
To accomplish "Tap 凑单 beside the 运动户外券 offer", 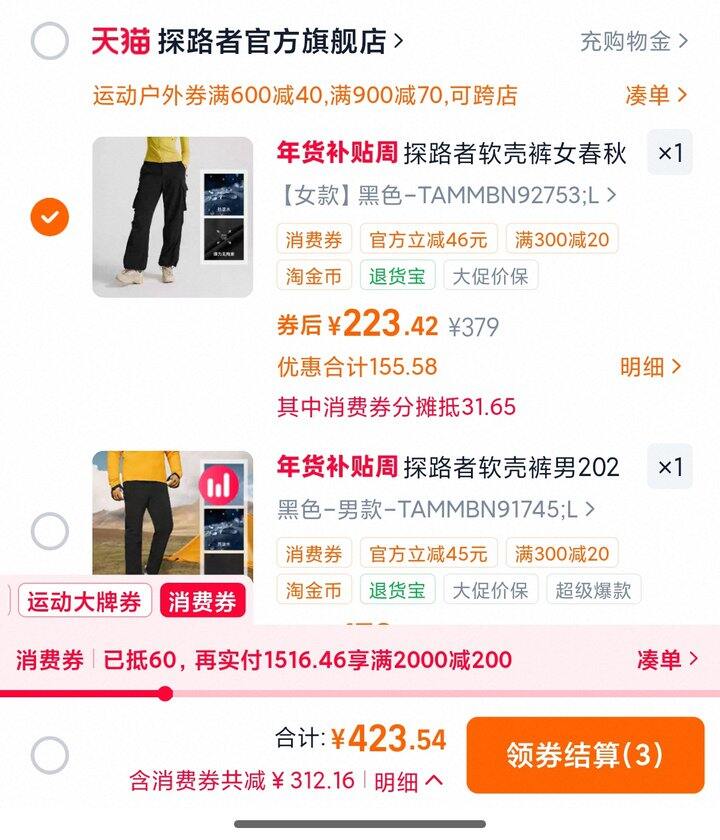I will coord(656,95).
